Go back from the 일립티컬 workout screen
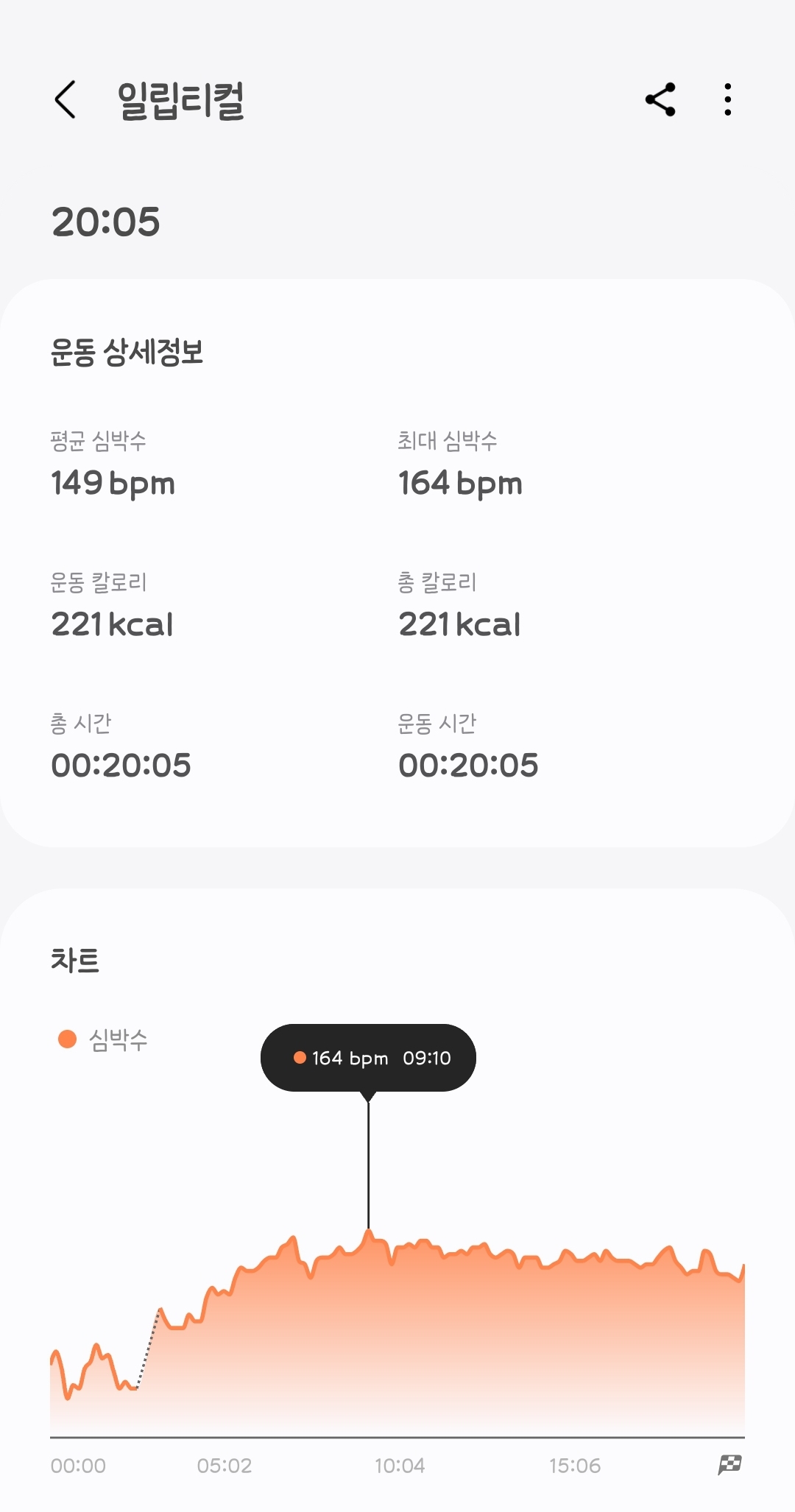Image resolution: width=795 pixels, height=1512 pixels. (x=66, y=99)
